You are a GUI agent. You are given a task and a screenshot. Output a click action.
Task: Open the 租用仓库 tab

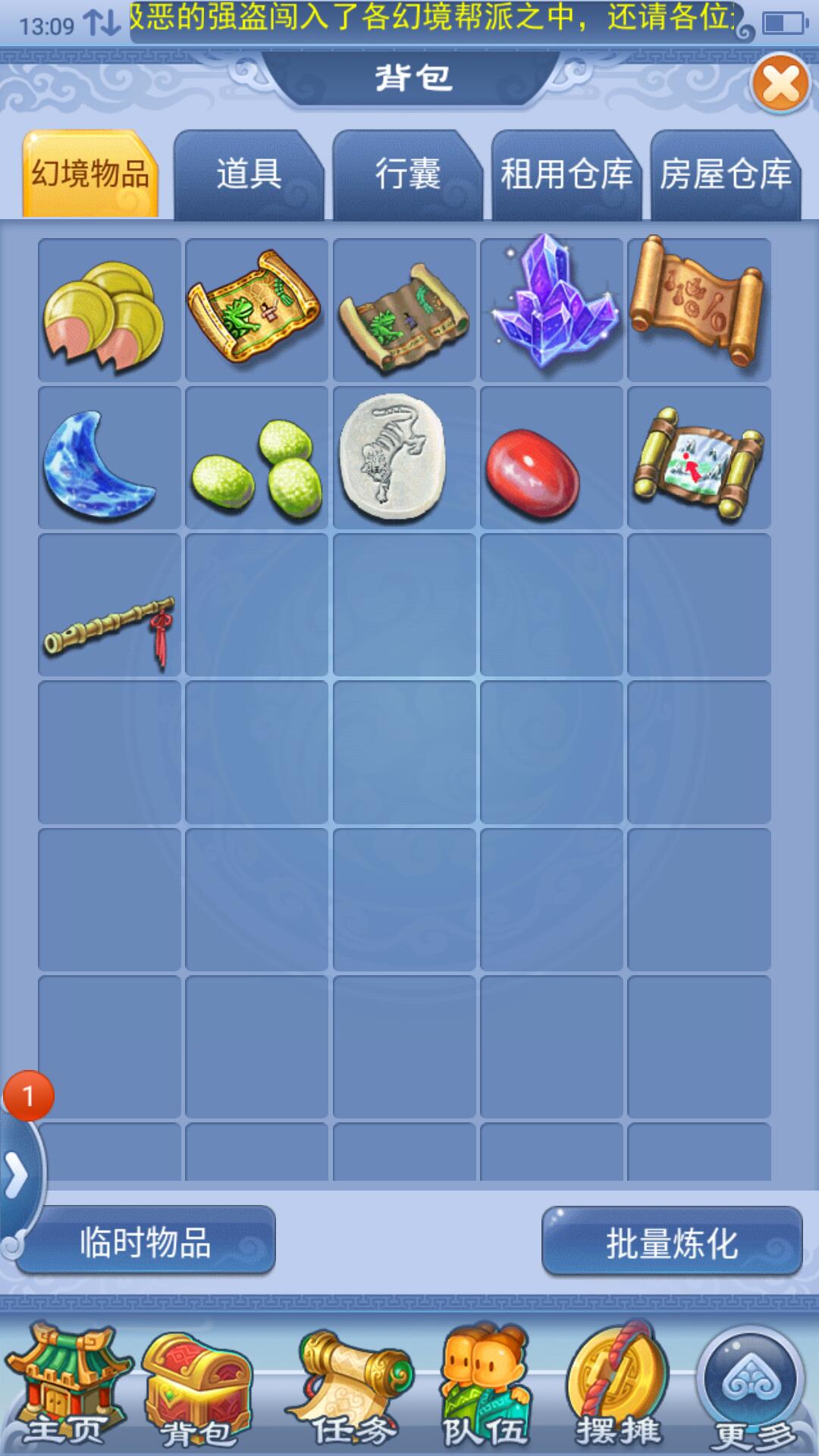point(566,174)
